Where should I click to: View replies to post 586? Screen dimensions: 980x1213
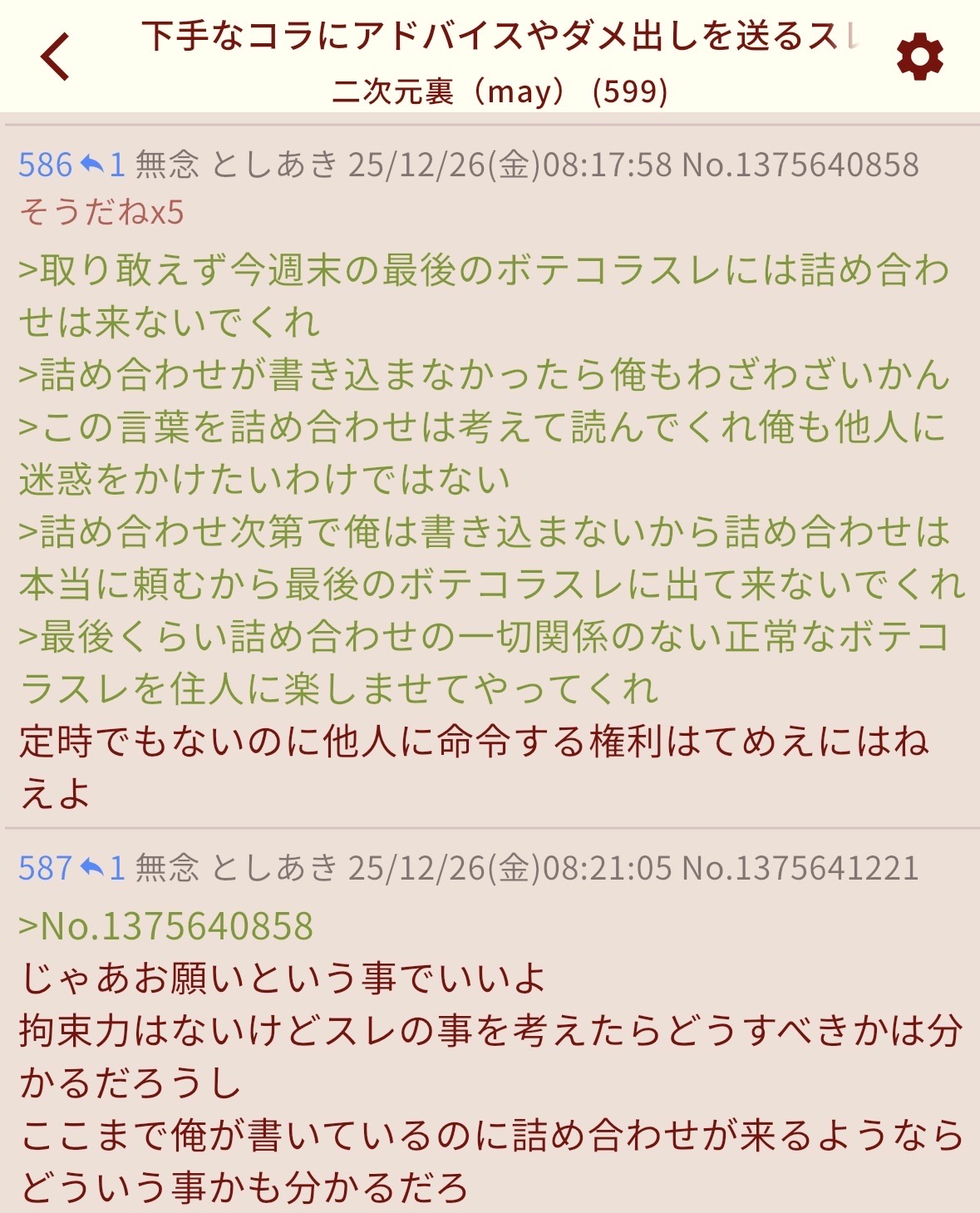(x=102, y=165)
